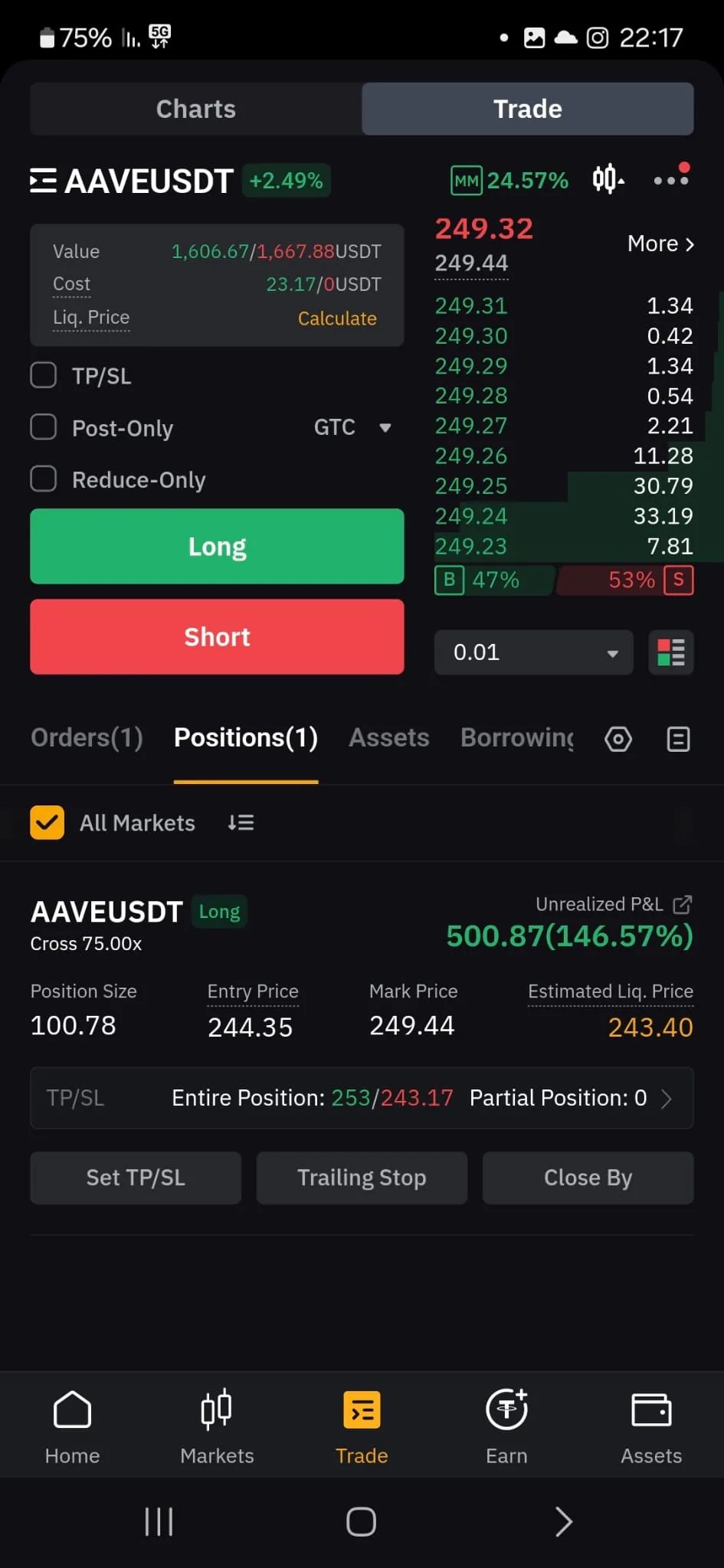
Task: Place a Long order
Action: 217,547
